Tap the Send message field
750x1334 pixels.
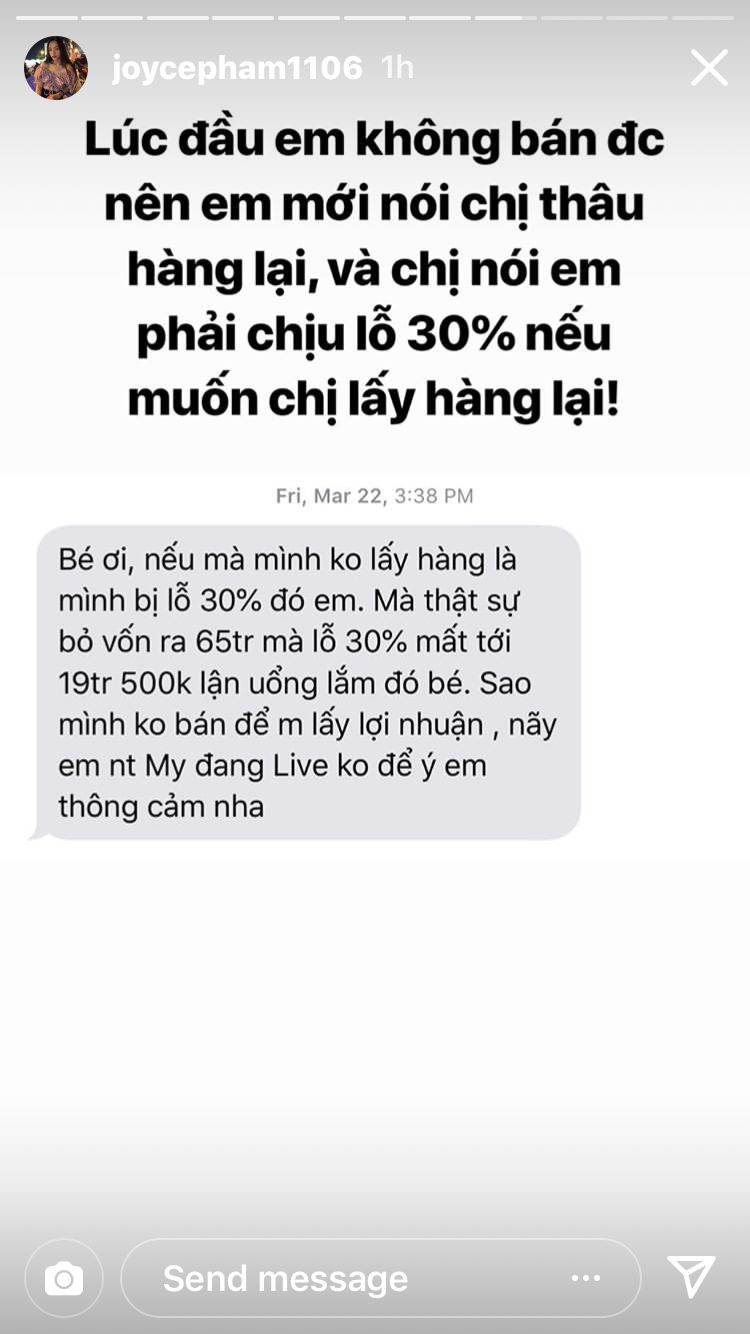pyautogui.click(x=330, y=1278)
